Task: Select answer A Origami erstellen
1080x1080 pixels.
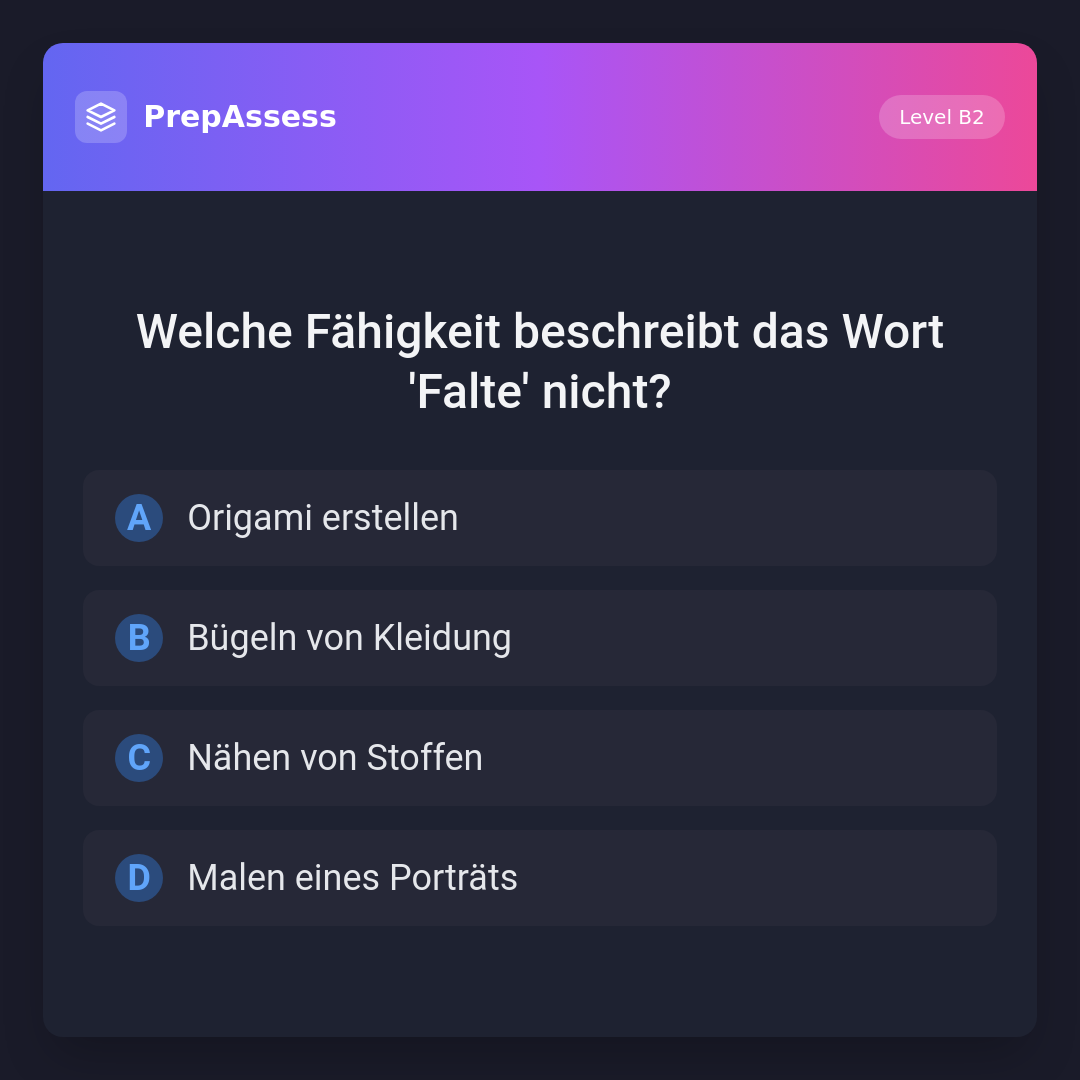Action: click(x=540, y=518)
